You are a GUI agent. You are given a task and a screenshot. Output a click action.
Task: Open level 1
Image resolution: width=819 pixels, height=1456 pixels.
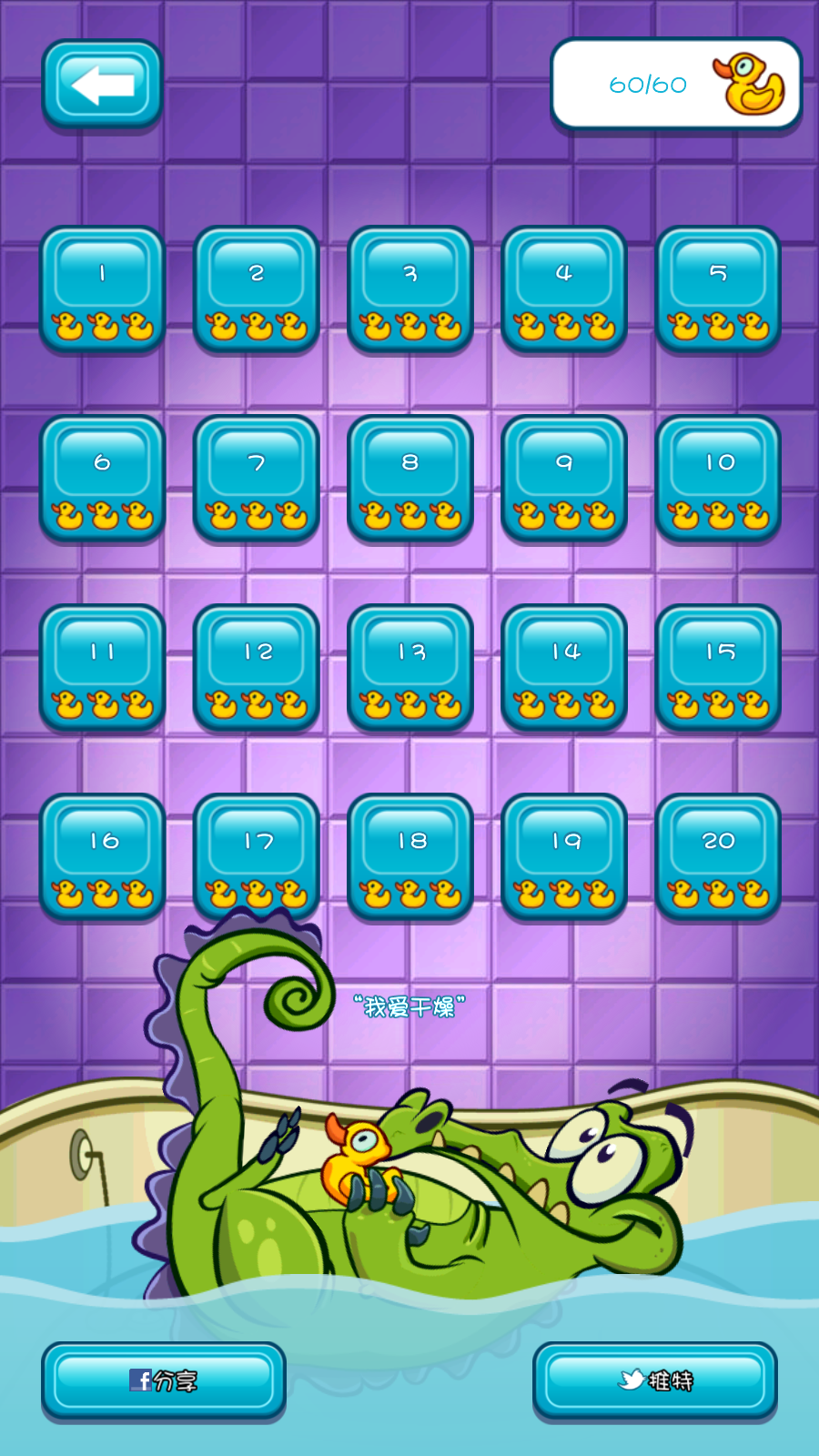pos(102,289)
